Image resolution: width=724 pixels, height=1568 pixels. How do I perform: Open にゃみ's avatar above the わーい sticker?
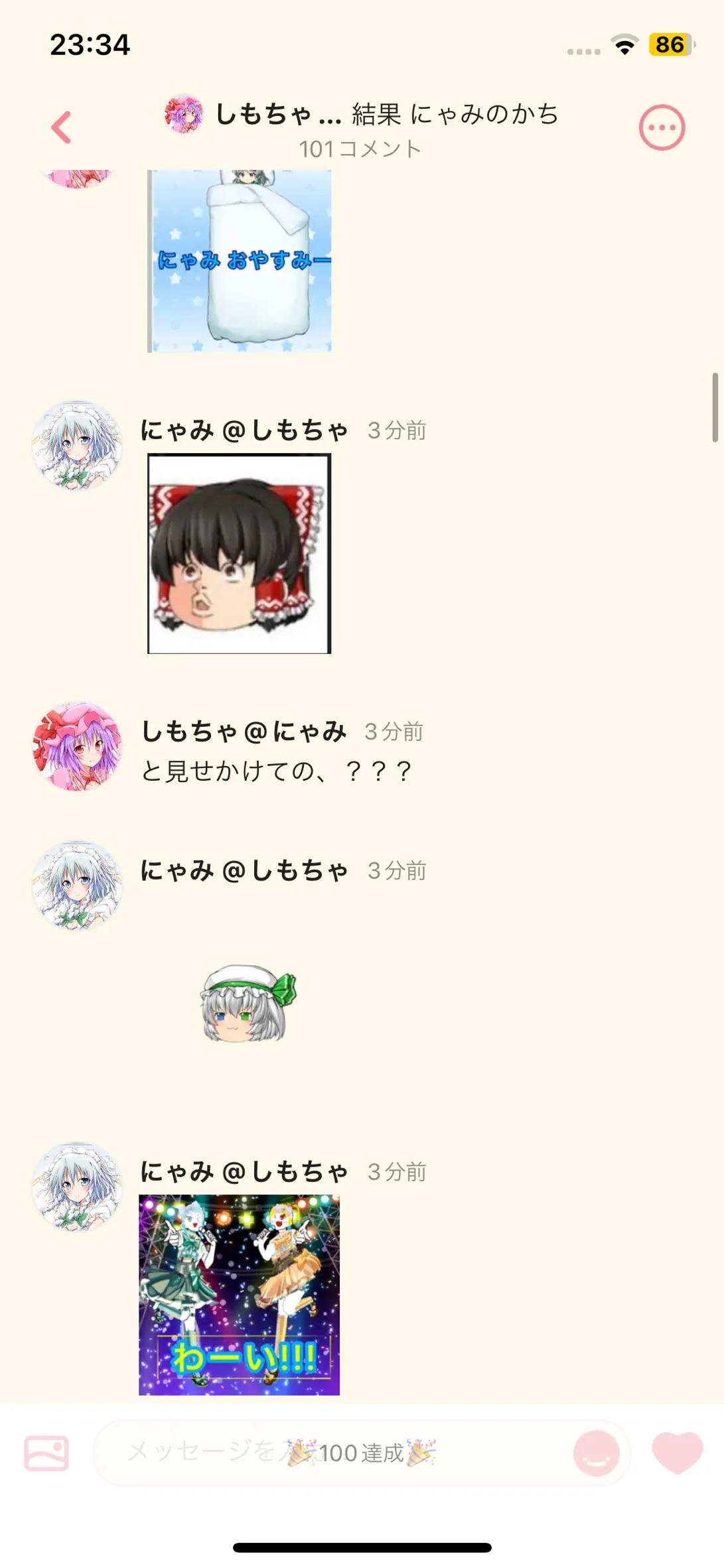click(x=78, y=1187)
